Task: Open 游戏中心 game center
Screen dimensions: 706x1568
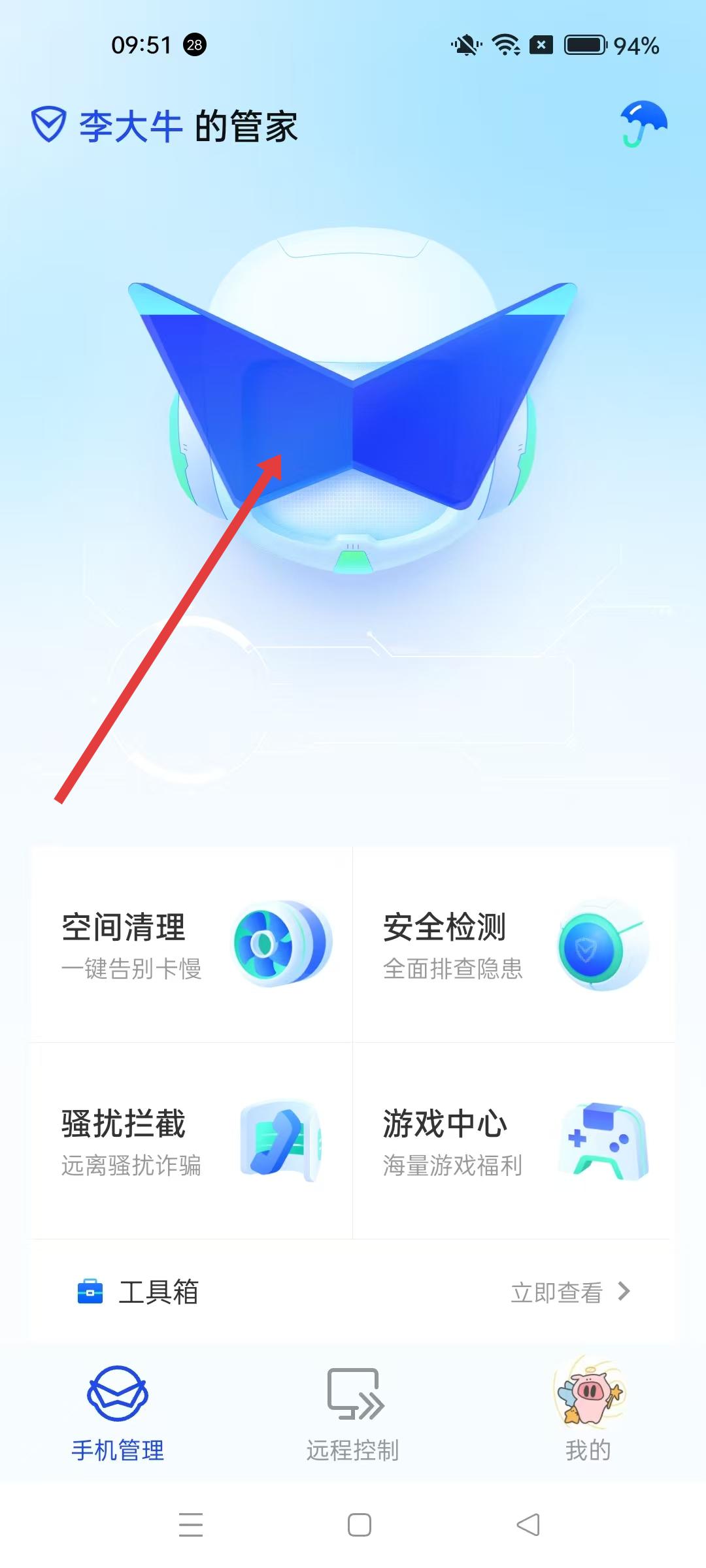Action: (x=514, y=1141)
